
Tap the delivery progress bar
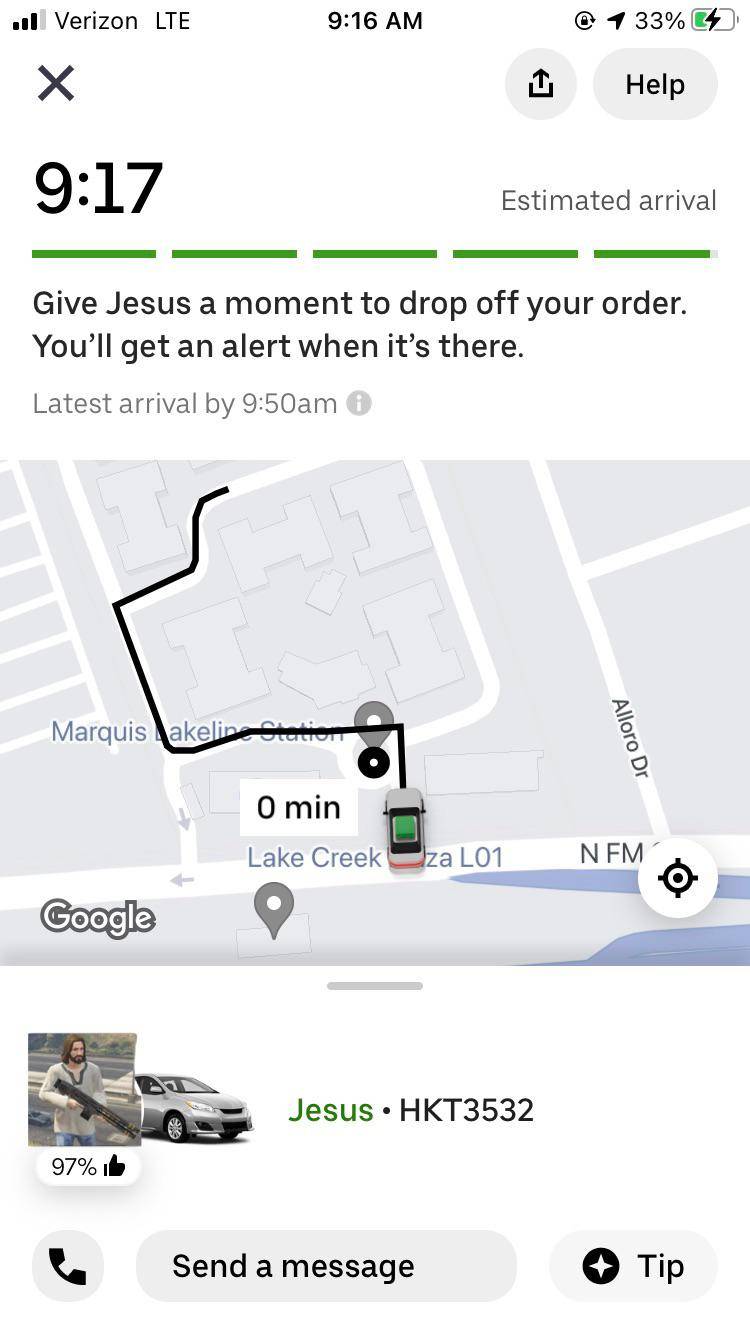[375, 253]
